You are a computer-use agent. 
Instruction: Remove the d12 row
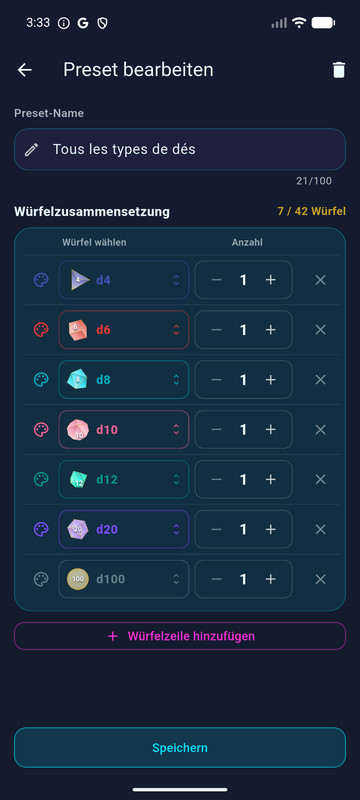pos(320,480)
